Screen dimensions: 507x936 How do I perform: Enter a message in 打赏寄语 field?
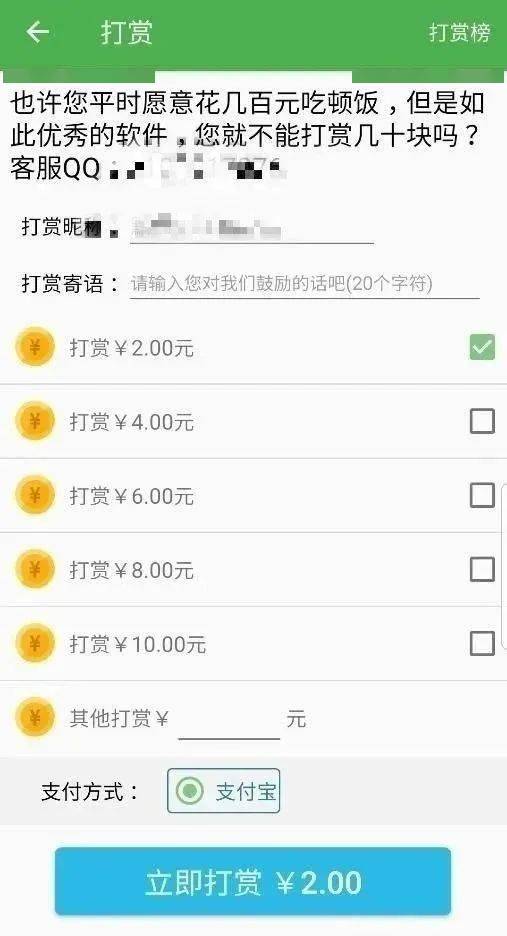305,283
